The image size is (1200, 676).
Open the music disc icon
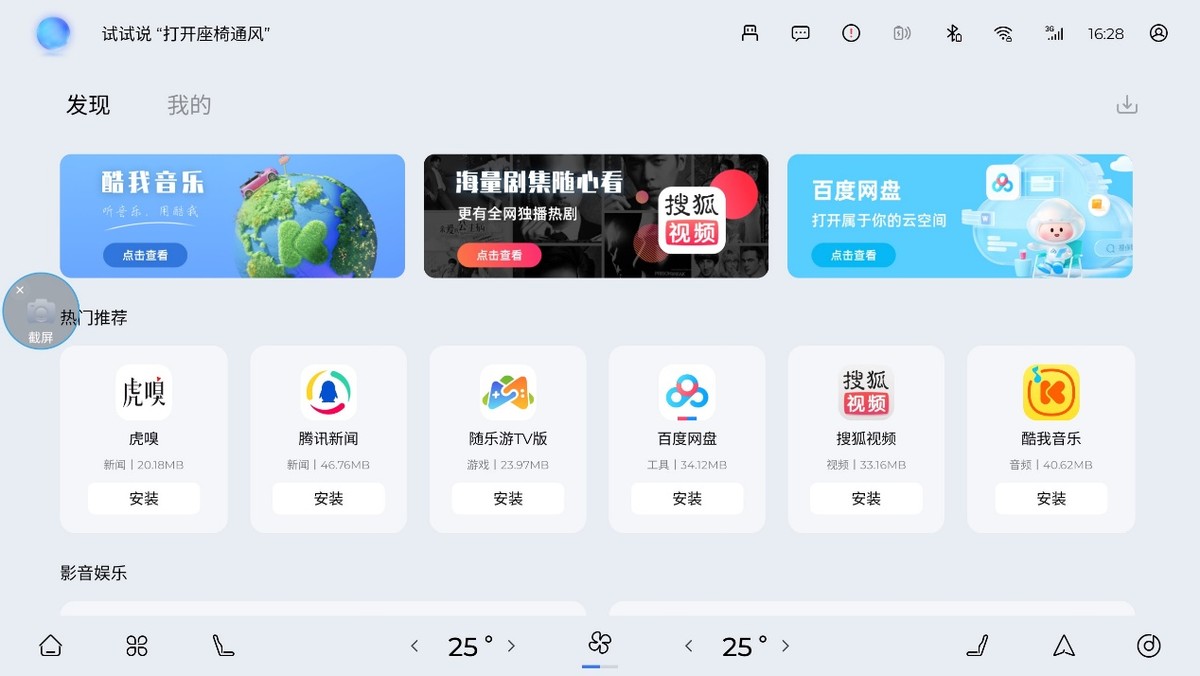click(x=1148, y=646)
